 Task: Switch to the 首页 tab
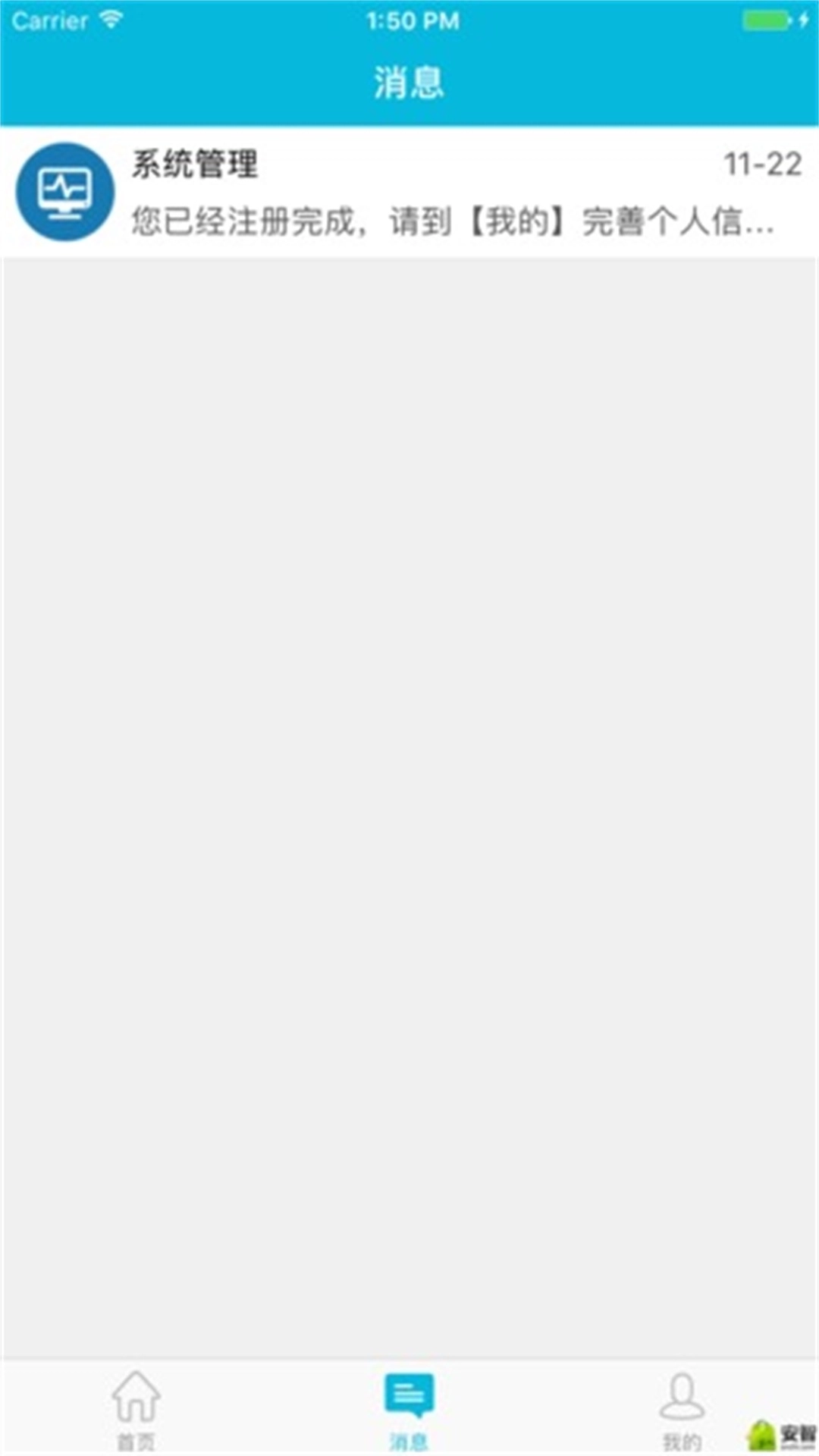[x=136, y=1409]
